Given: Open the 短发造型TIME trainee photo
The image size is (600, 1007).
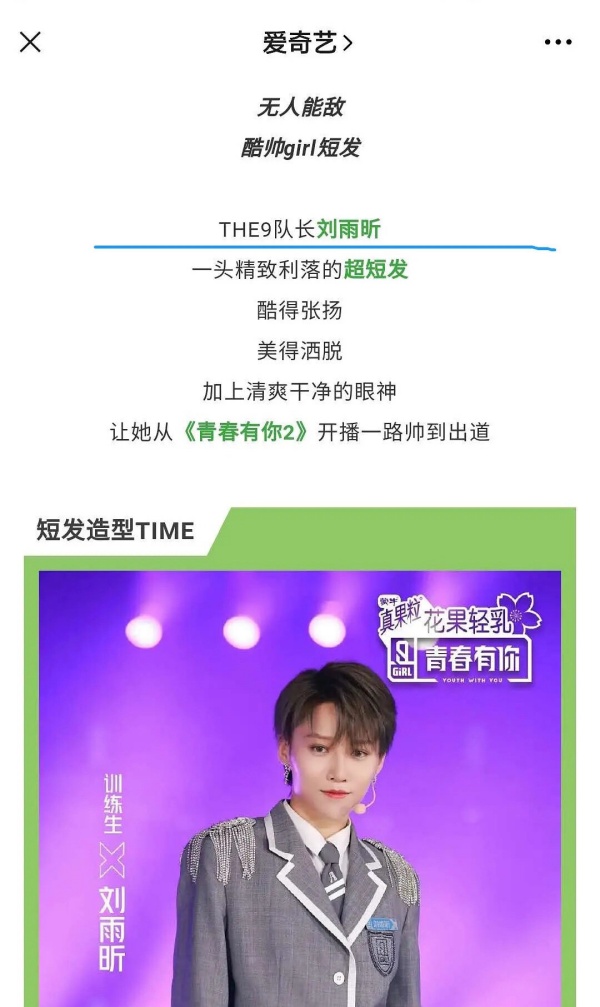Looking at the screenshot, I should point(300,790).
